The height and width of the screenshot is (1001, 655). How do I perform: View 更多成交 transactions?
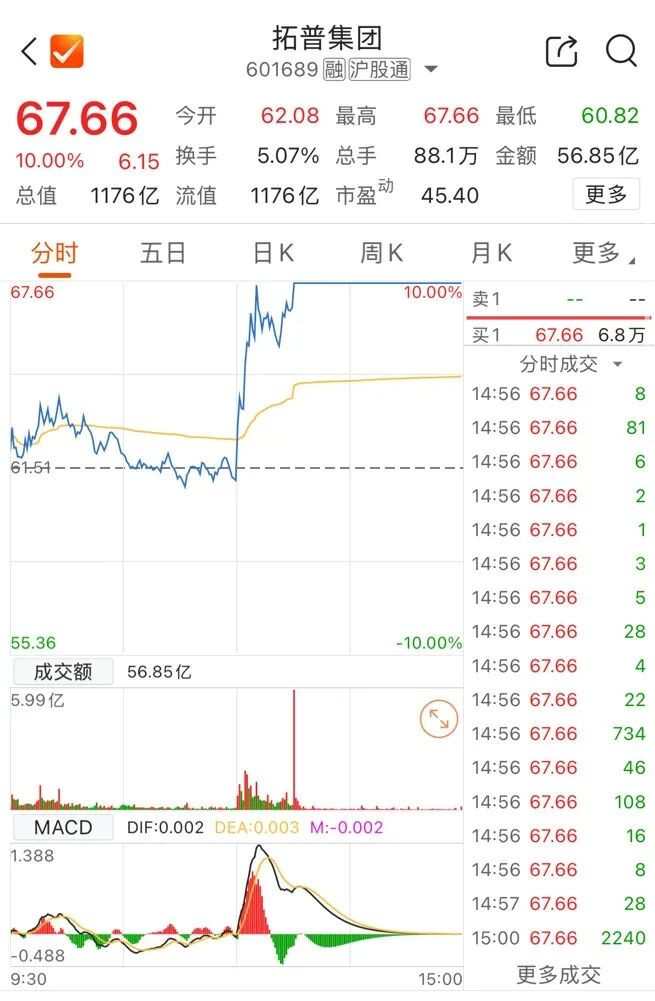tap(558, 974)
